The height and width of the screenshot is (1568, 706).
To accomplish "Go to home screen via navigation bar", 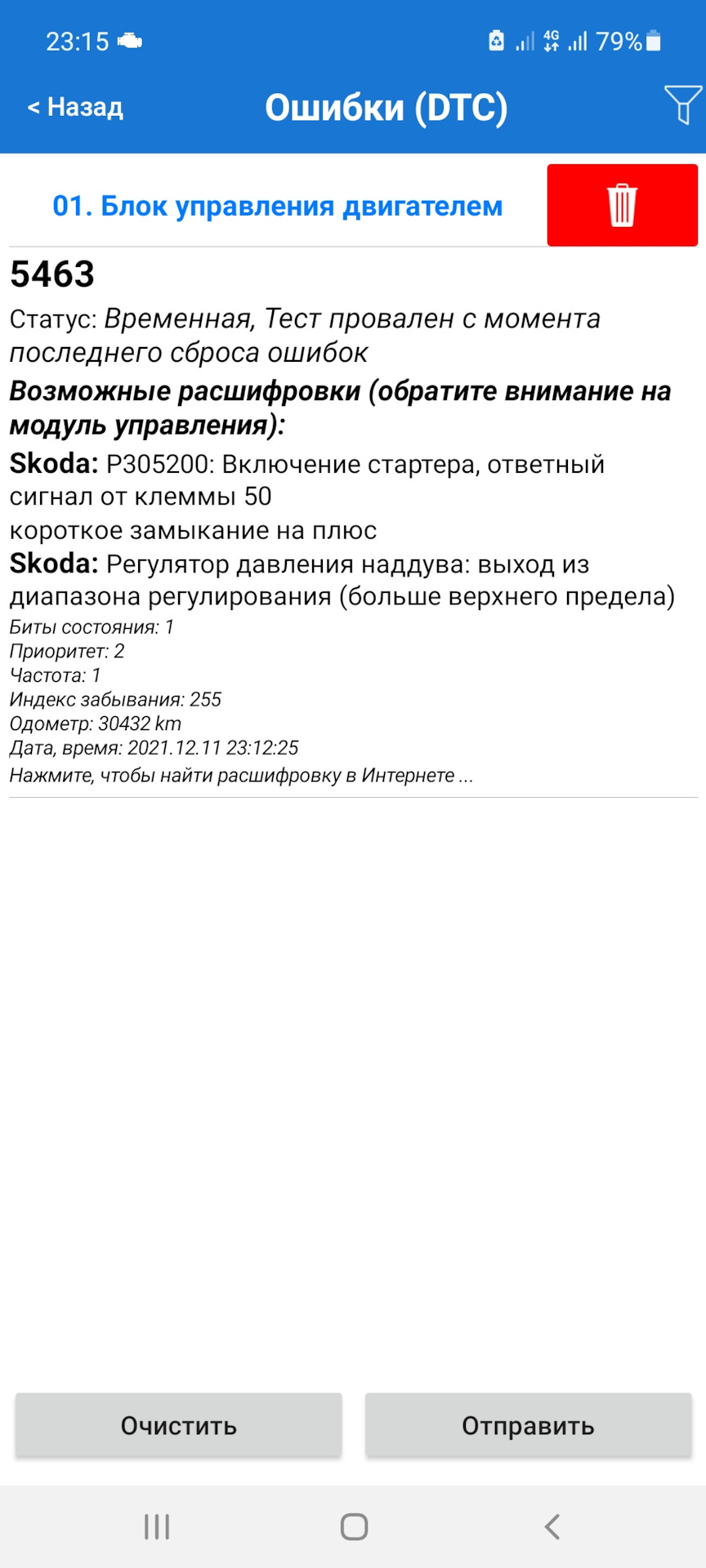I will pos(354,1526).
